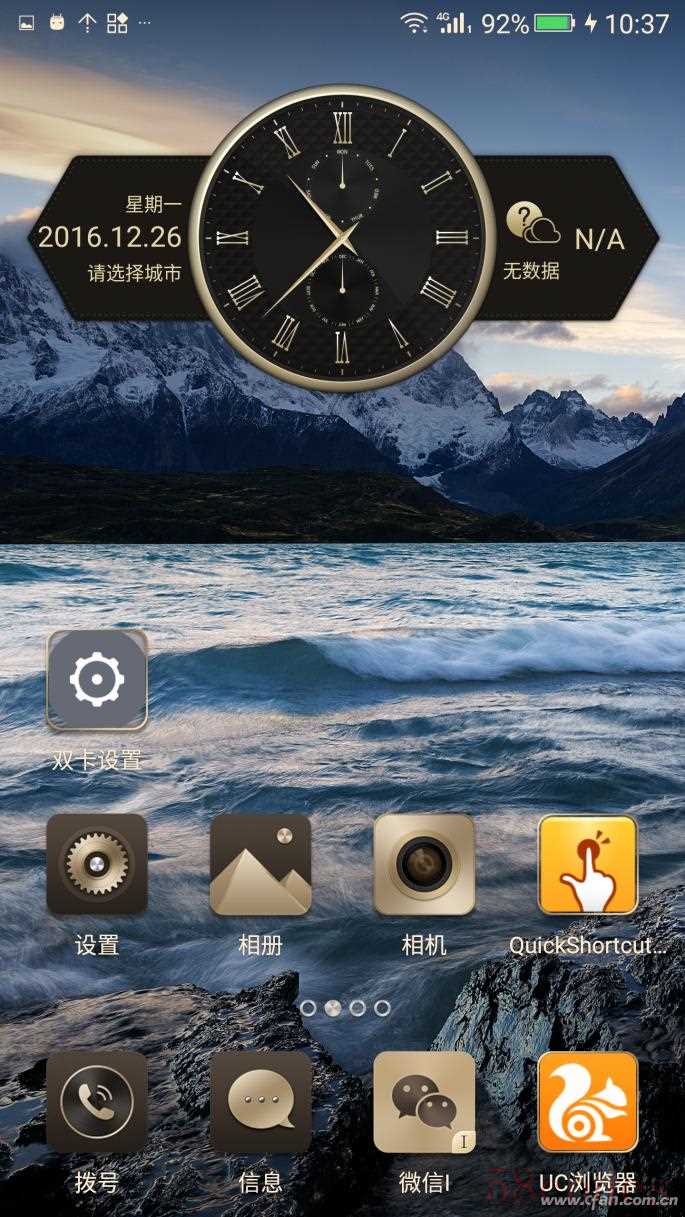
Task: Open the 设置 settings app
Action: click(x=97, y=864)
